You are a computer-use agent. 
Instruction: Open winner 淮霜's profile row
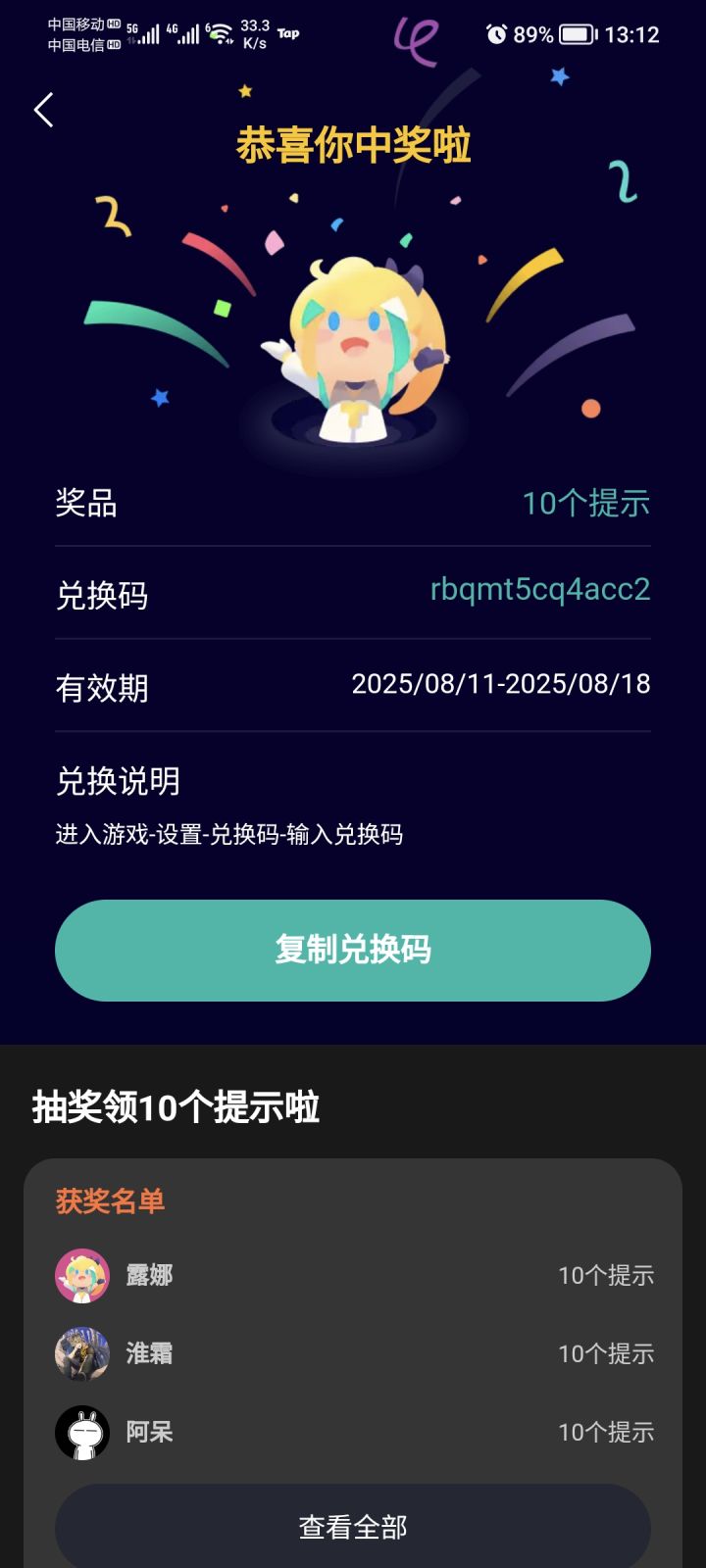coord(353,1353)
